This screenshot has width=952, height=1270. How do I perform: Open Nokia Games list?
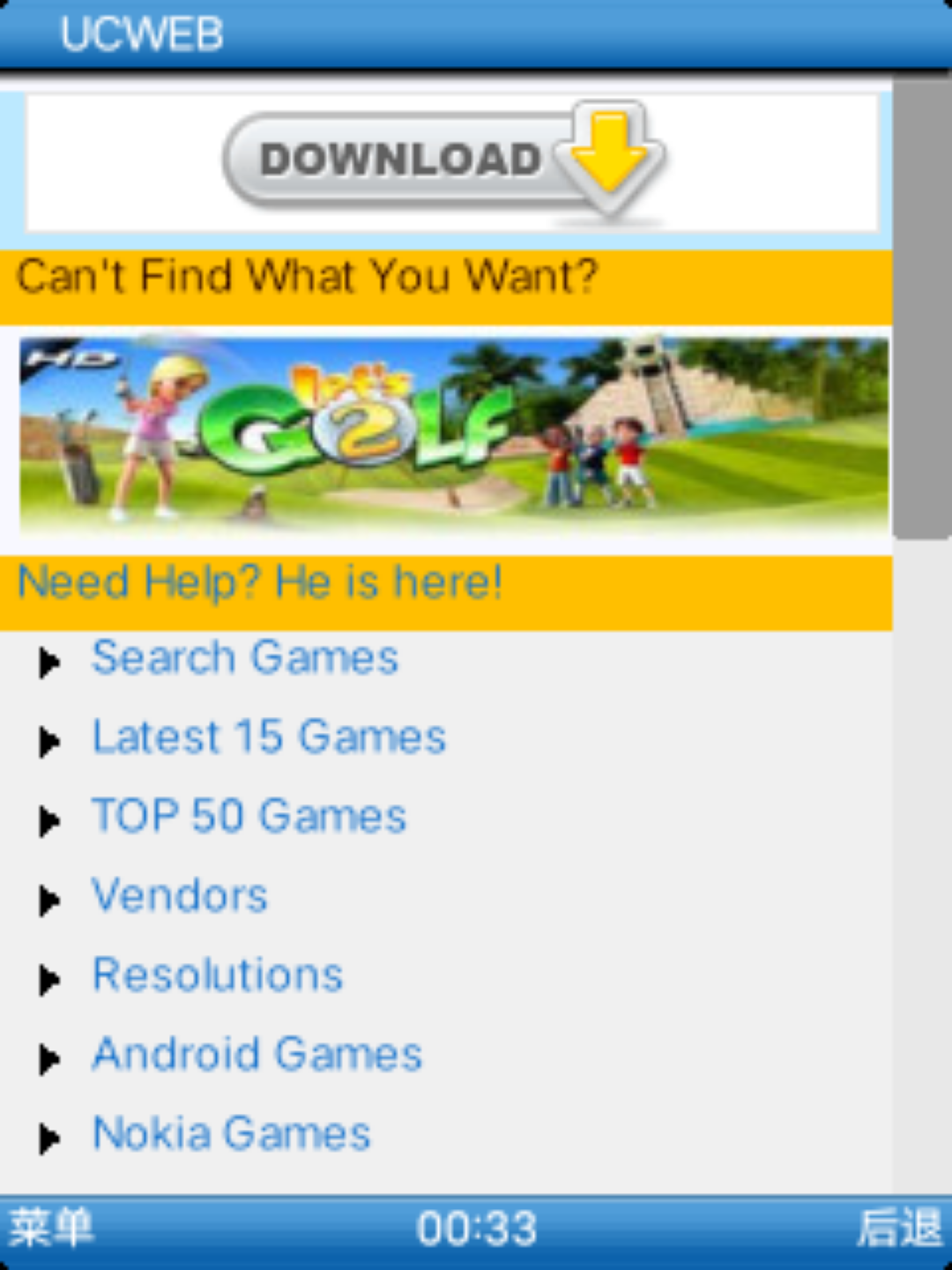point(232,1134)
